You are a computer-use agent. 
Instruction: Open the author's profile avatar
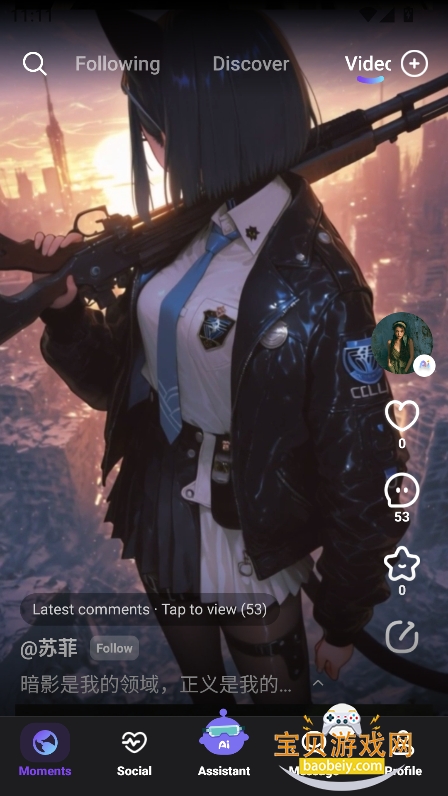(x=402, y=343)
